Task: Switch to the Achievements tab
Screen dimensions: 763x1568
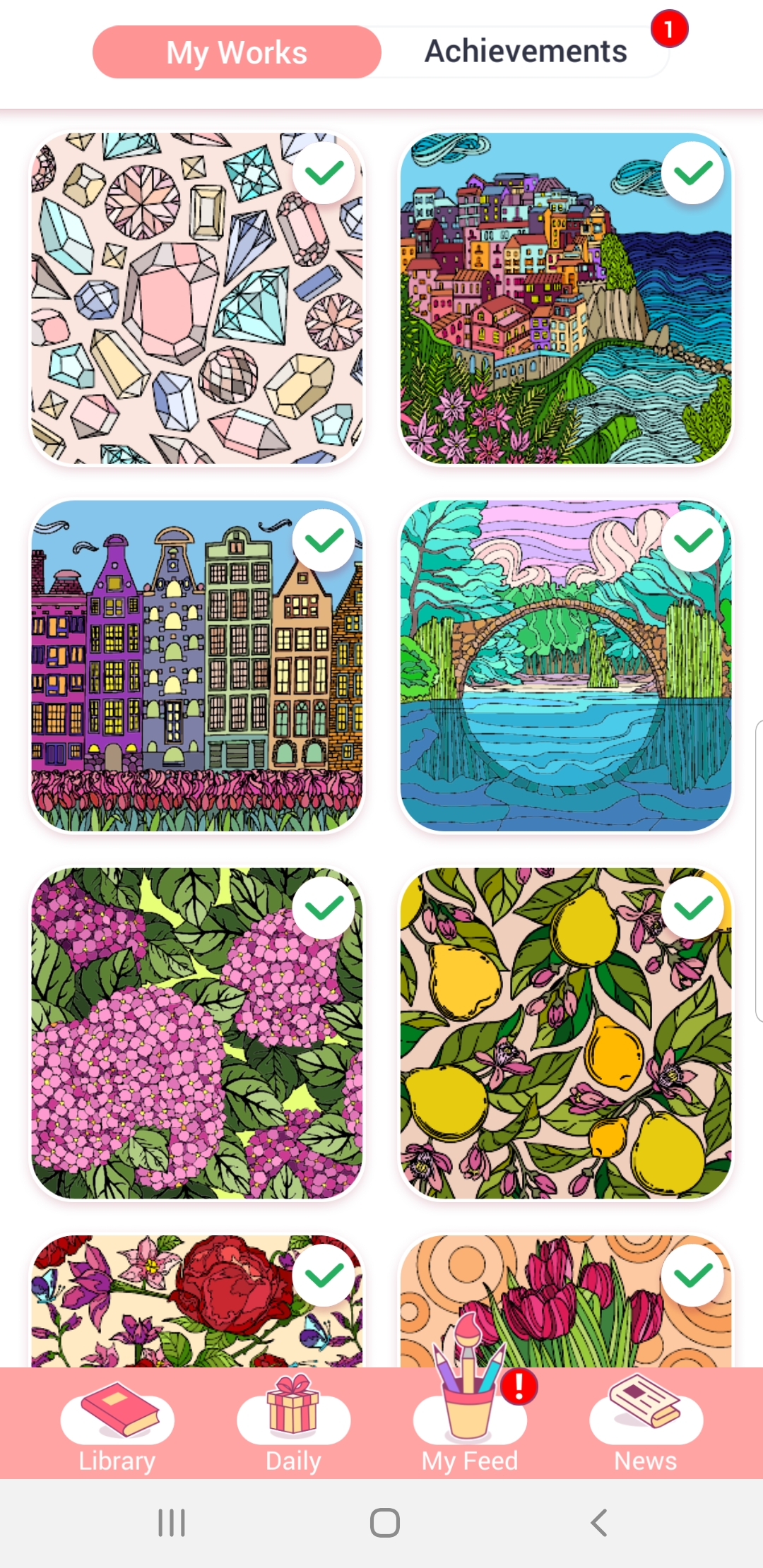Action: coord(526,52)
